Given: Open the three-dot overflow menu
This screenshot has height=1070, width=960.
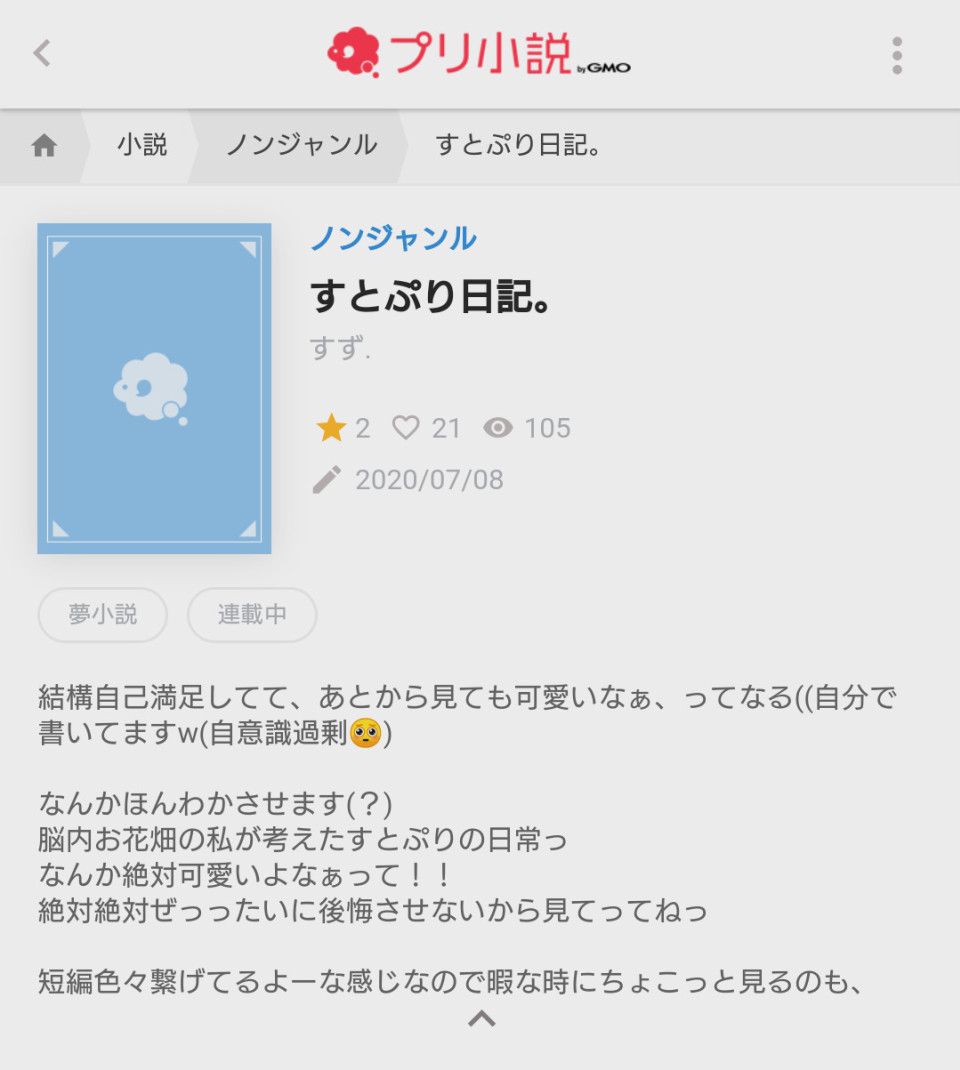Looking at the screenshot, I should (896, 55).
